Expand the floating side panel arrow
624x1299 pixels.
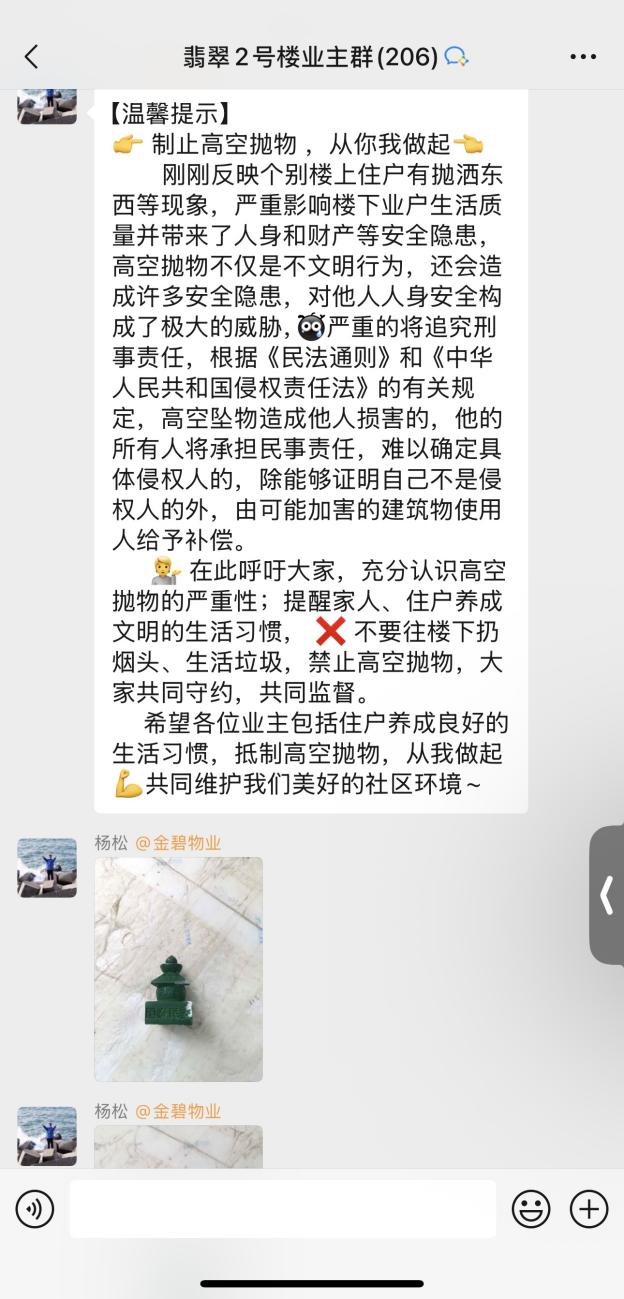pos(606,895)
